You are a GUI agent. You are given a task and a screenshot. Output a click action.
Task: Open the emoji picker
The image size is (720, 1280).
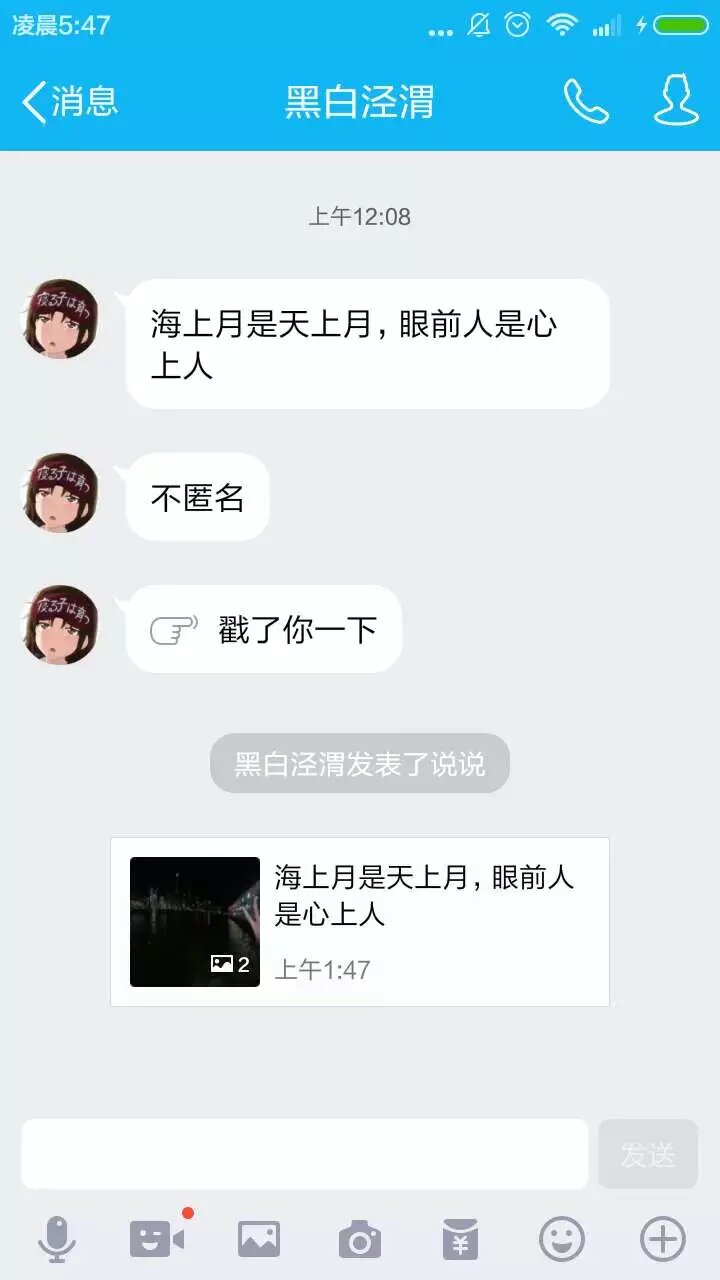pos(562,1240)
